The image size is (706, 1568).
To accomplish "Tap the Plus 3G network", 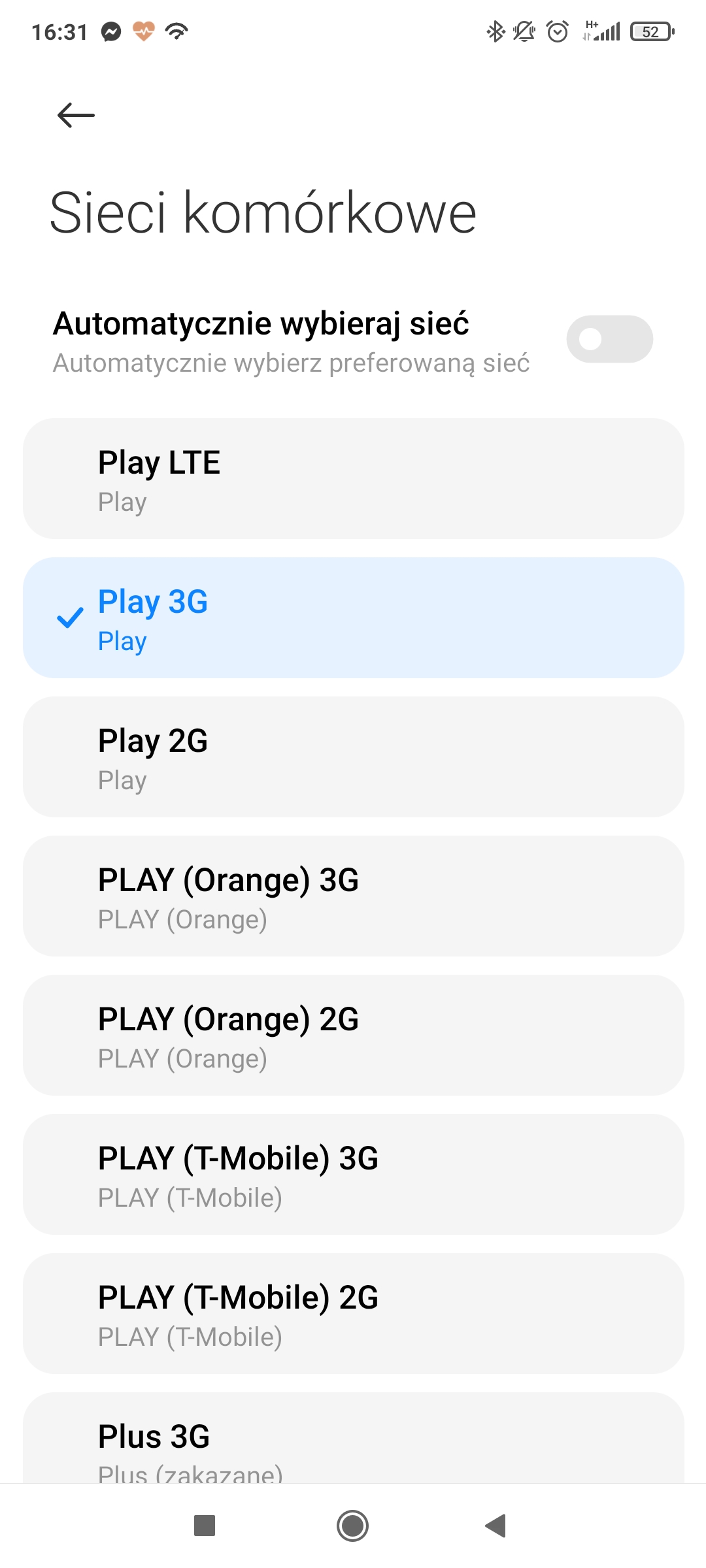I will coord(353,1441).
